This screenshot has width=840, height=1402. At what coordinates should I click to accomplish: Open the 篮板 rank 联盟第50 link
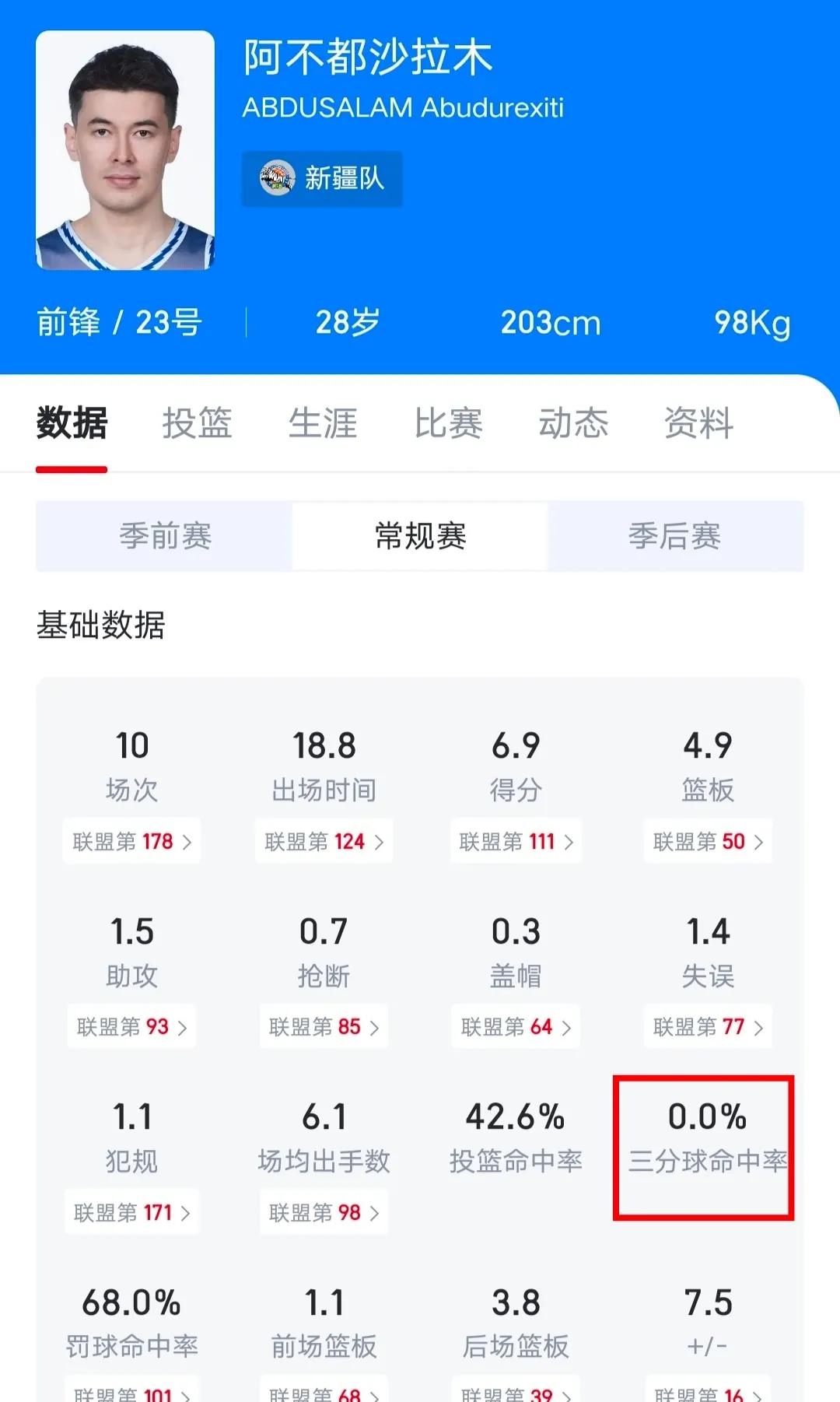point(708,841)
